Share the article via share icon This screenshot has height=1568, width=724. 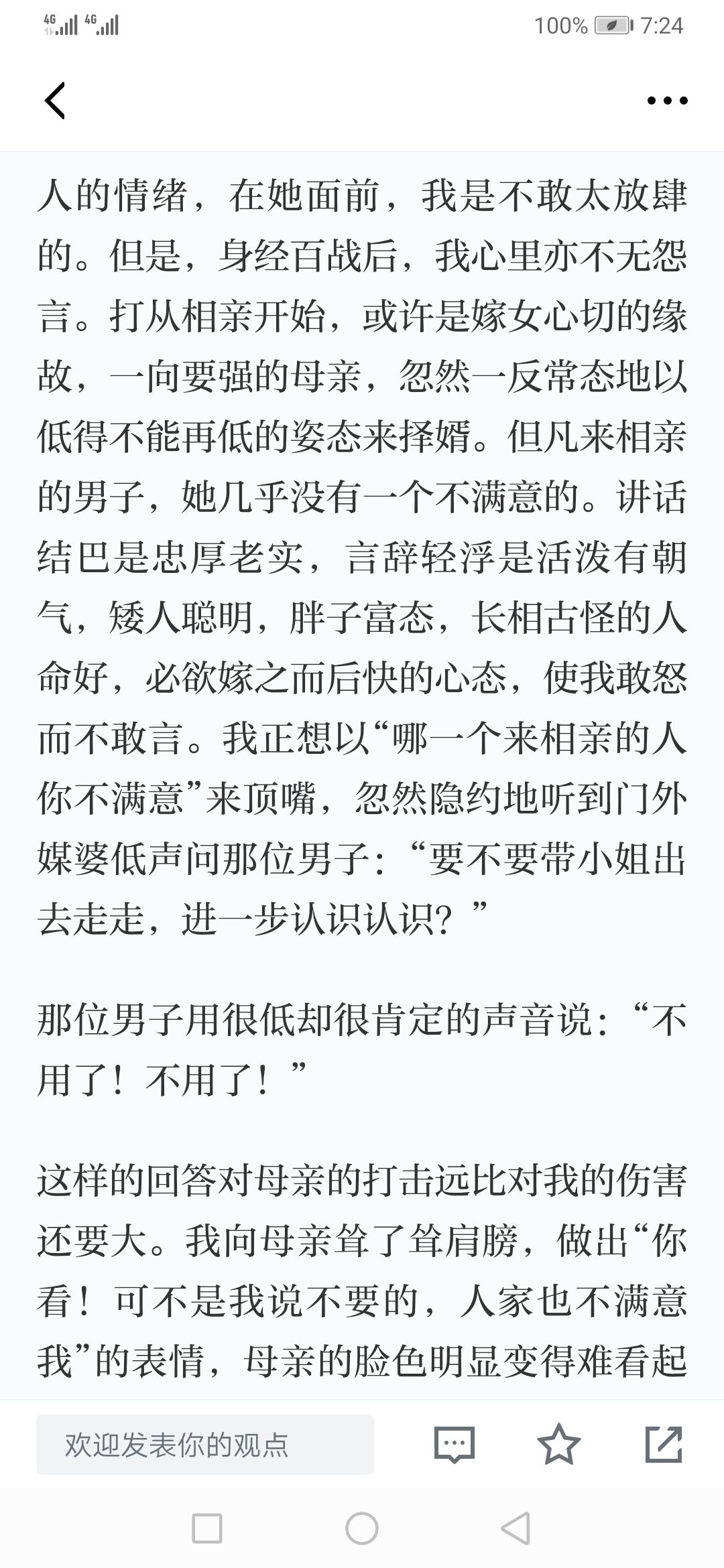tap(664, 1444)
